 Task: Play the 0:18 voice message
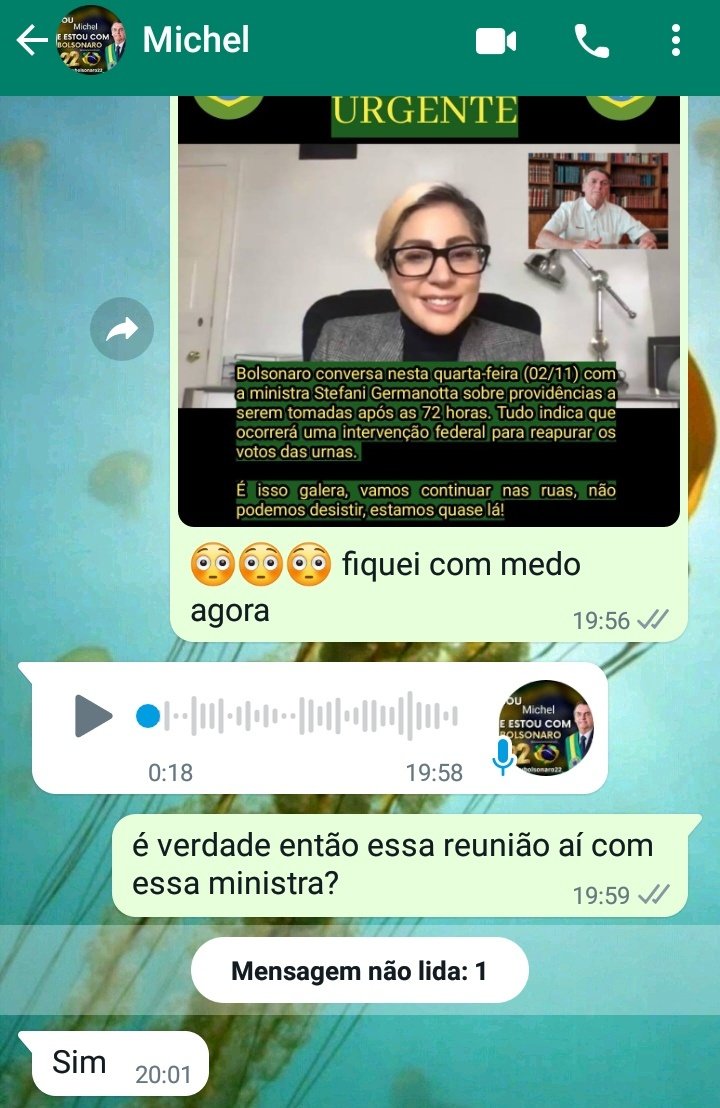93,716
